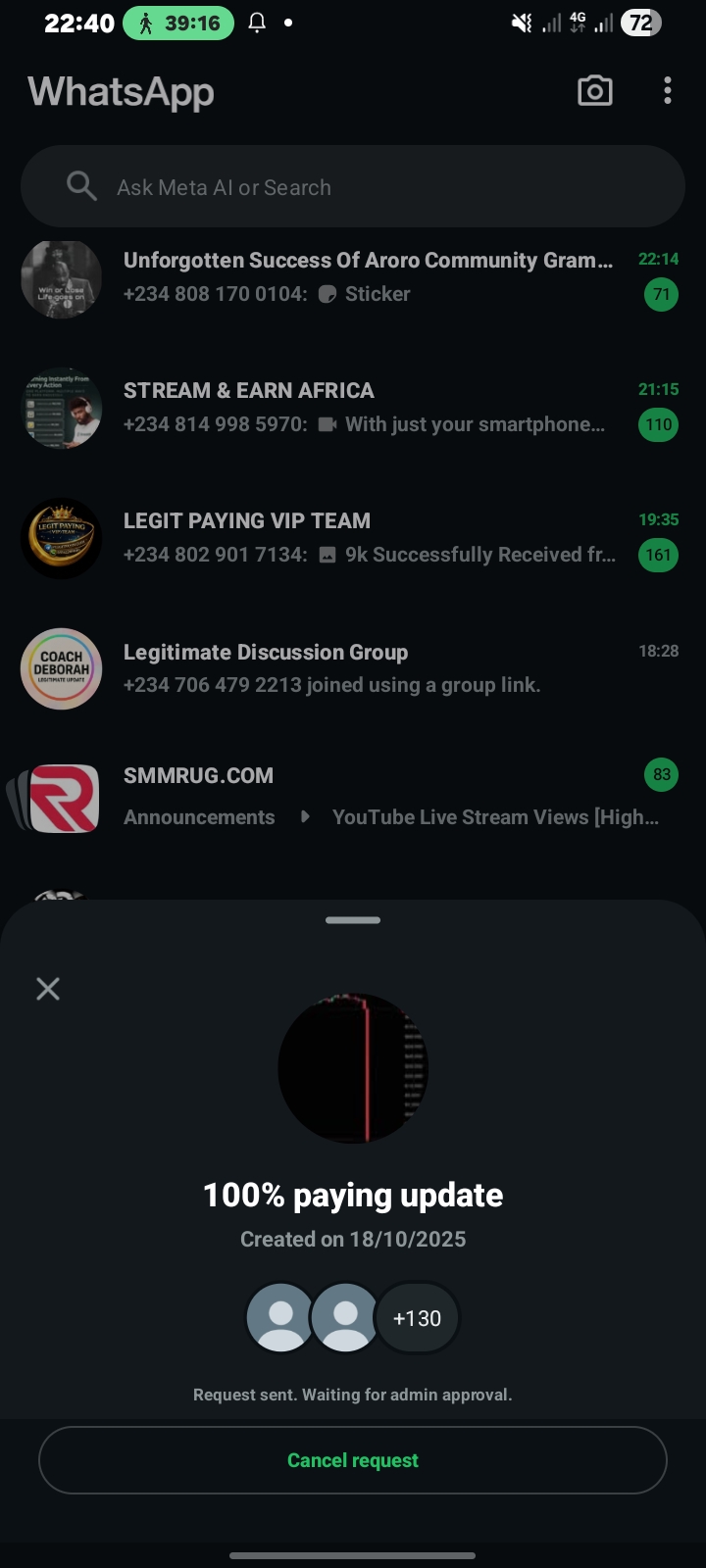Viewport: 706px width, 1568px height.
Task: Open the more options menu
Action: pos(668,91)
